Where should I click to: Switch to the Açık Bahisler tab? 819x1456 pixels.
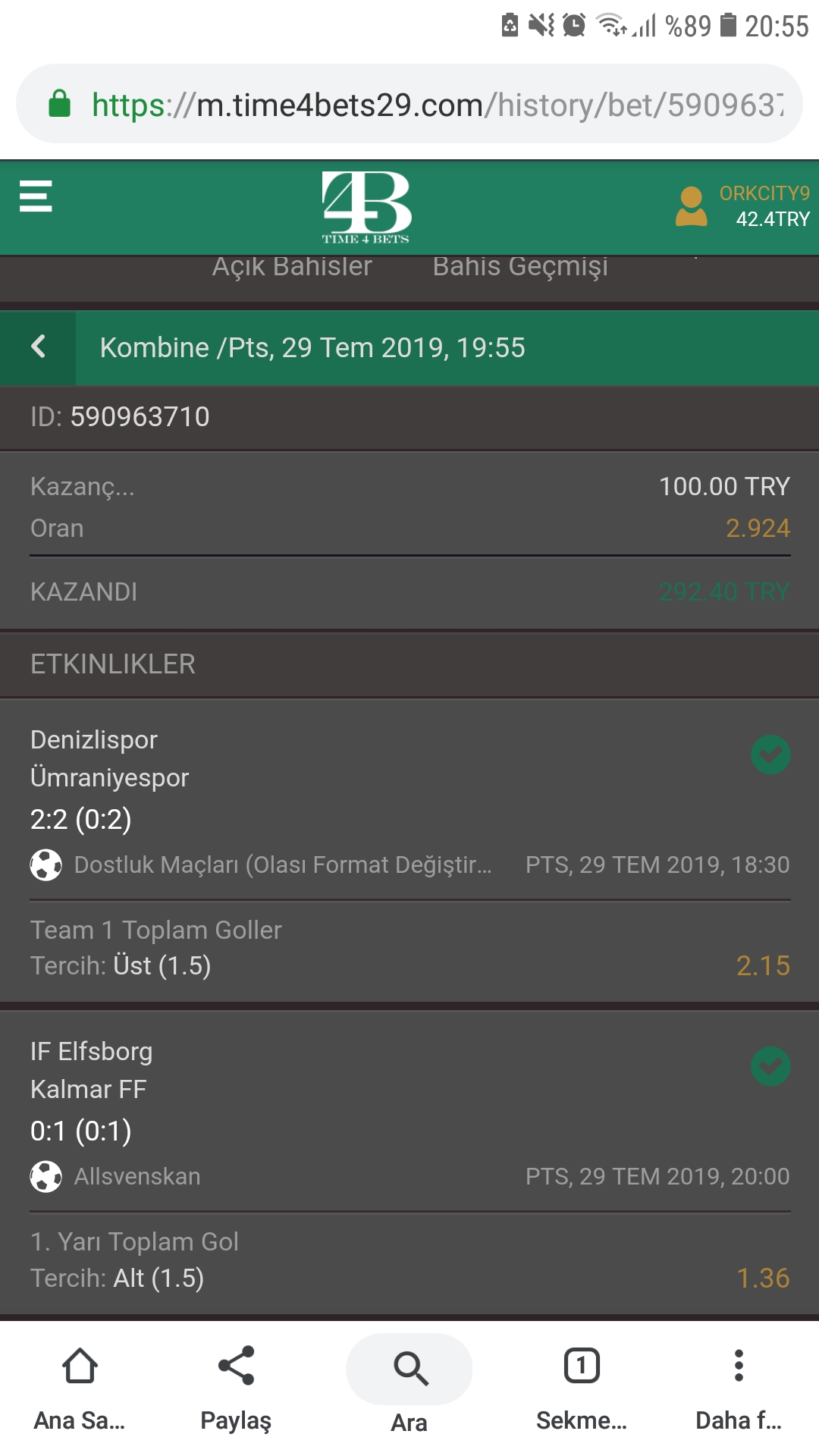292,267
